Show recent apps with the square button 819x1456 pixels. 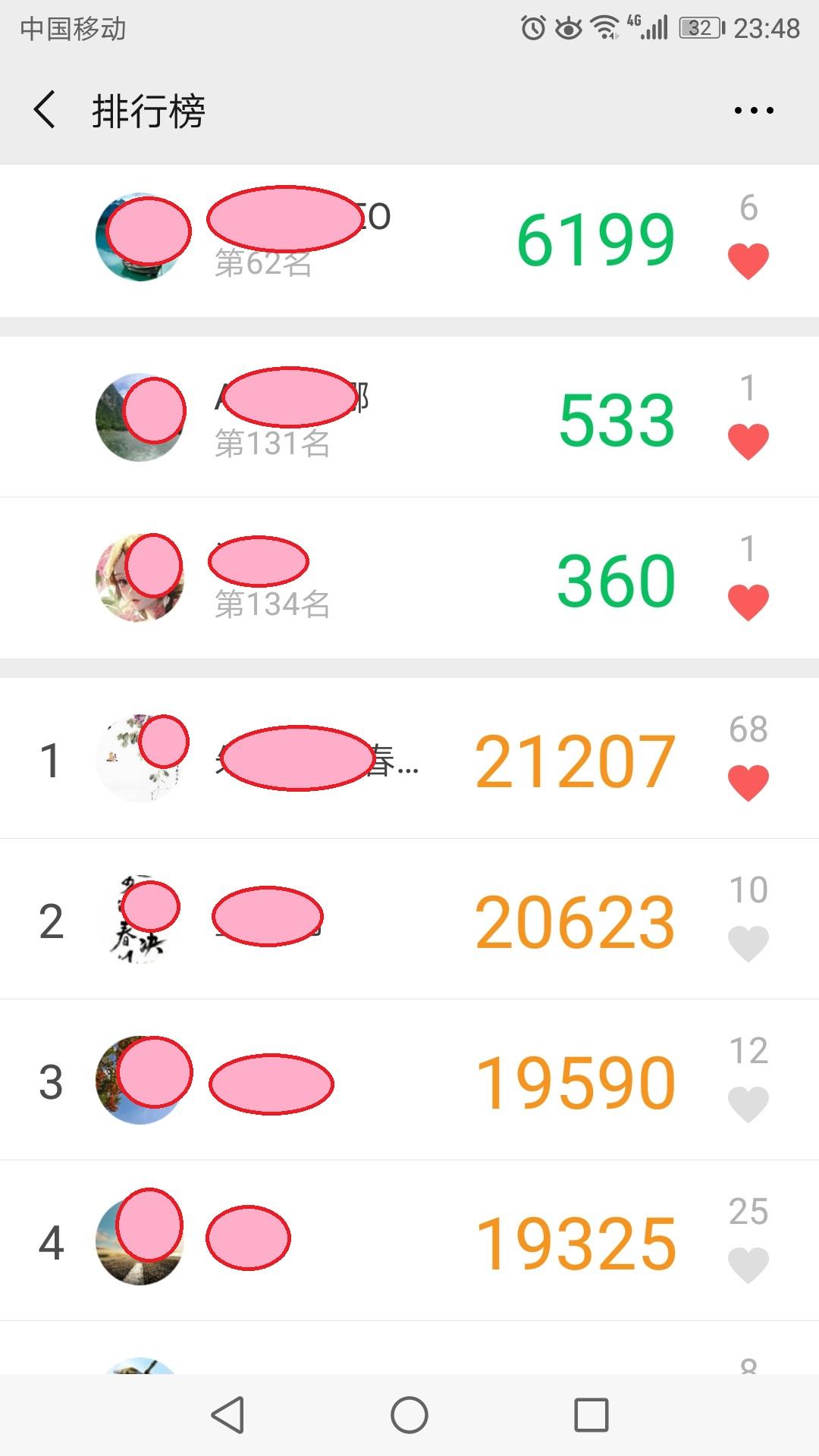591,1415
